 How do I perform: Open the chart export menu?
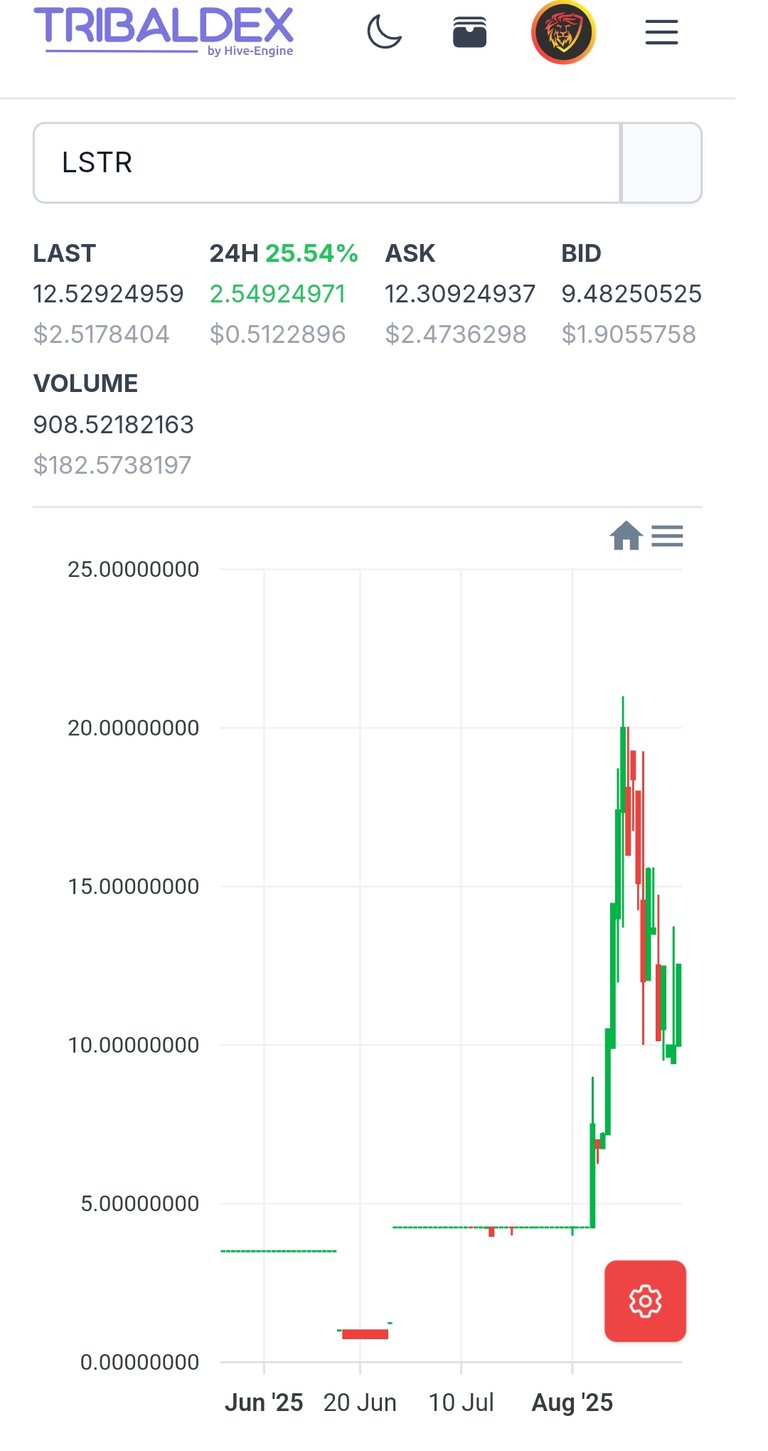[x=667, y=536]
